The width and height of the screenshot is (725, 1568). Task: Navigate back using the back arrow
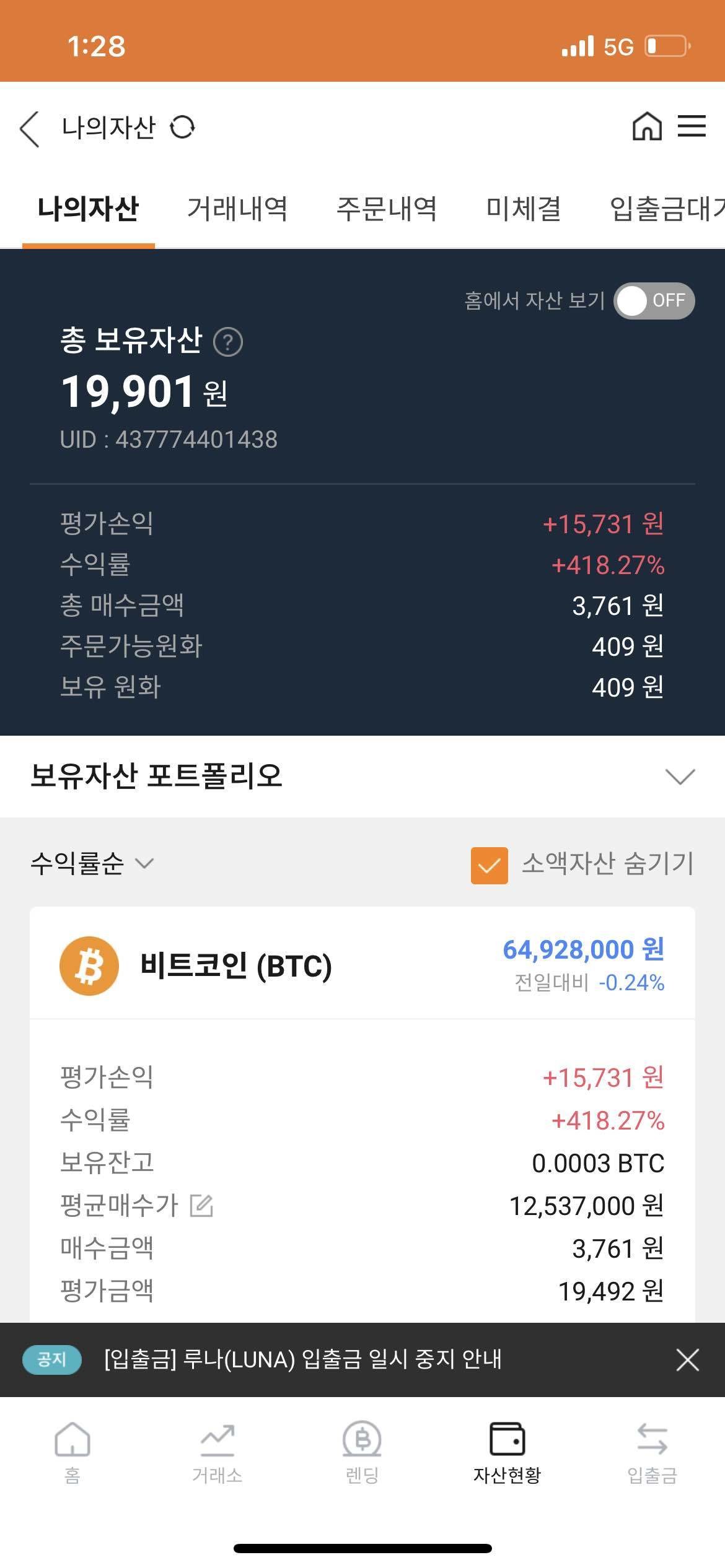[x=30, y=128]
